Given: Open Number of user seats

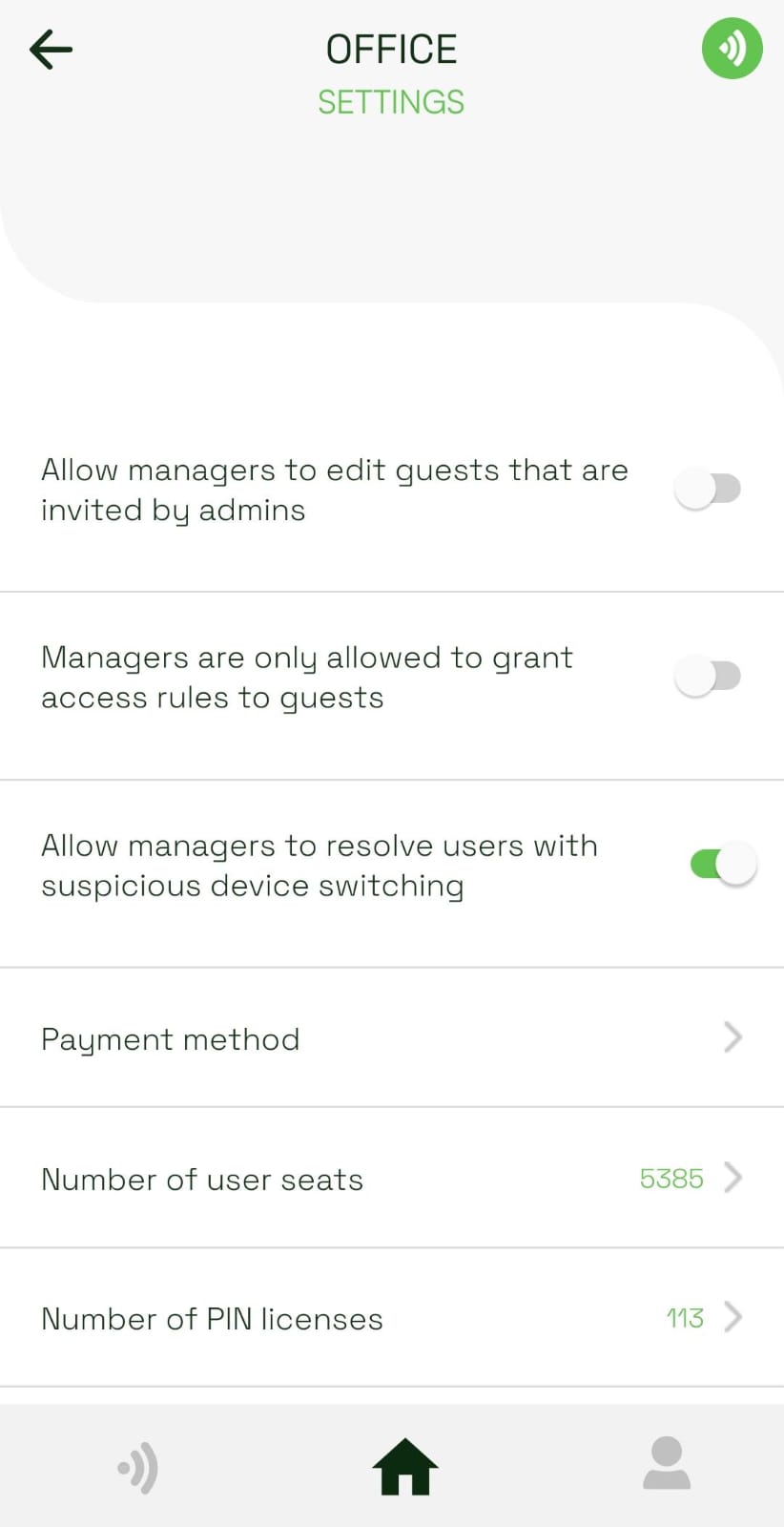Looking at the screenshot, I should point(391,1179).
